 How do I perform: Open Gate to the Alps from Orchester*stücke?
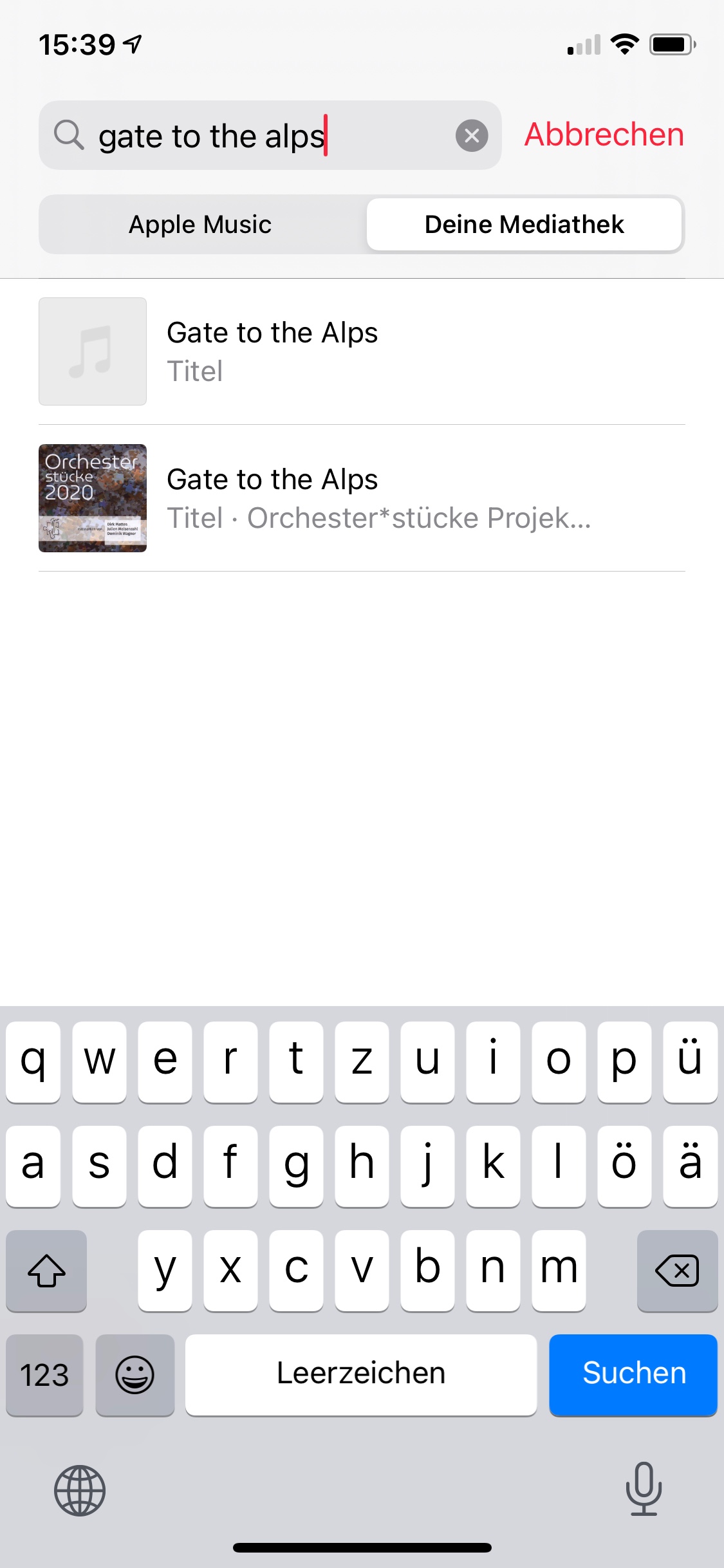click(x=360, y=498)
